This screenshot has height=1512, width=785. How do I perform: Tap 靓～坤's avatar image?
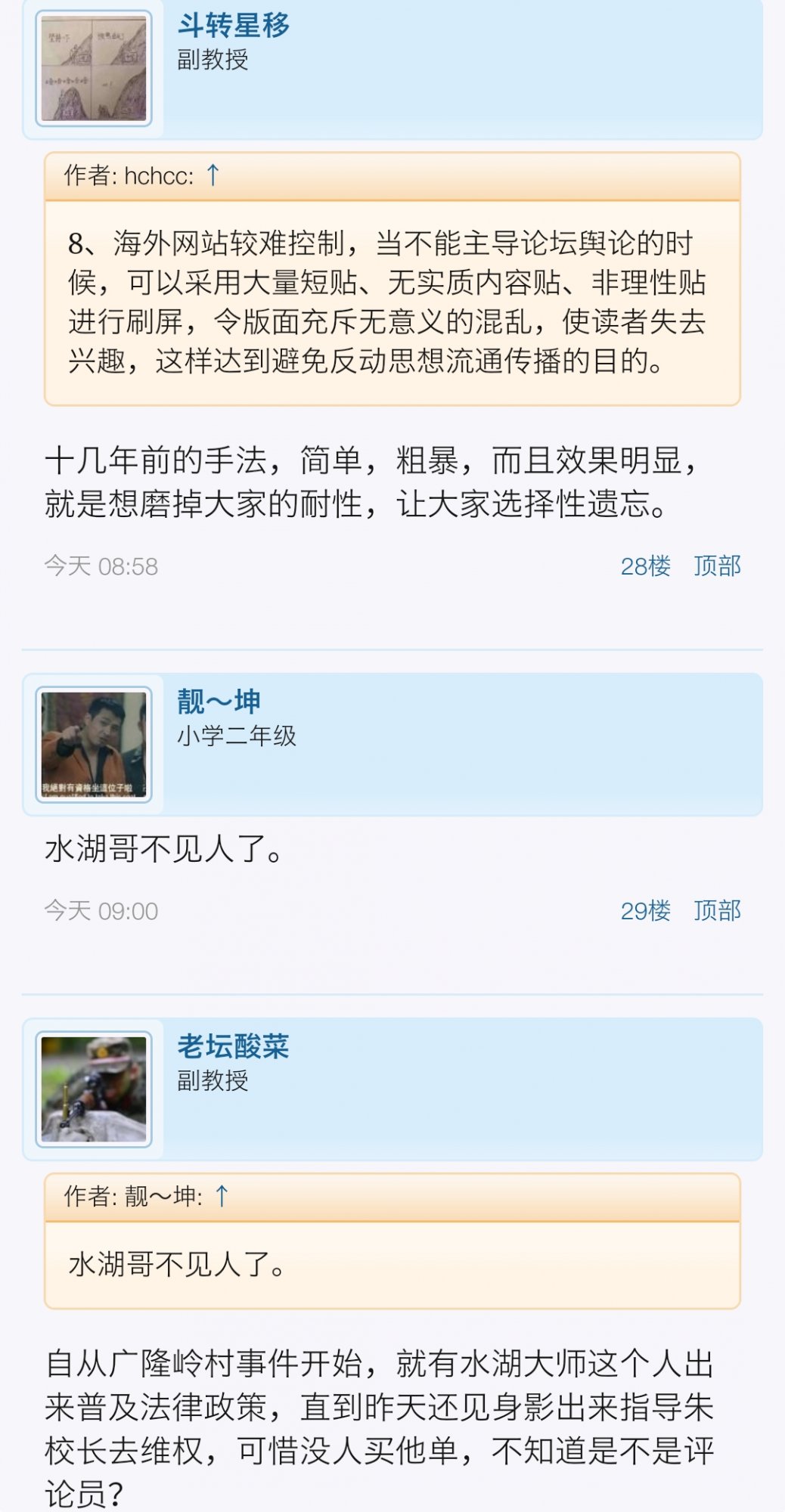click(94, 745)
